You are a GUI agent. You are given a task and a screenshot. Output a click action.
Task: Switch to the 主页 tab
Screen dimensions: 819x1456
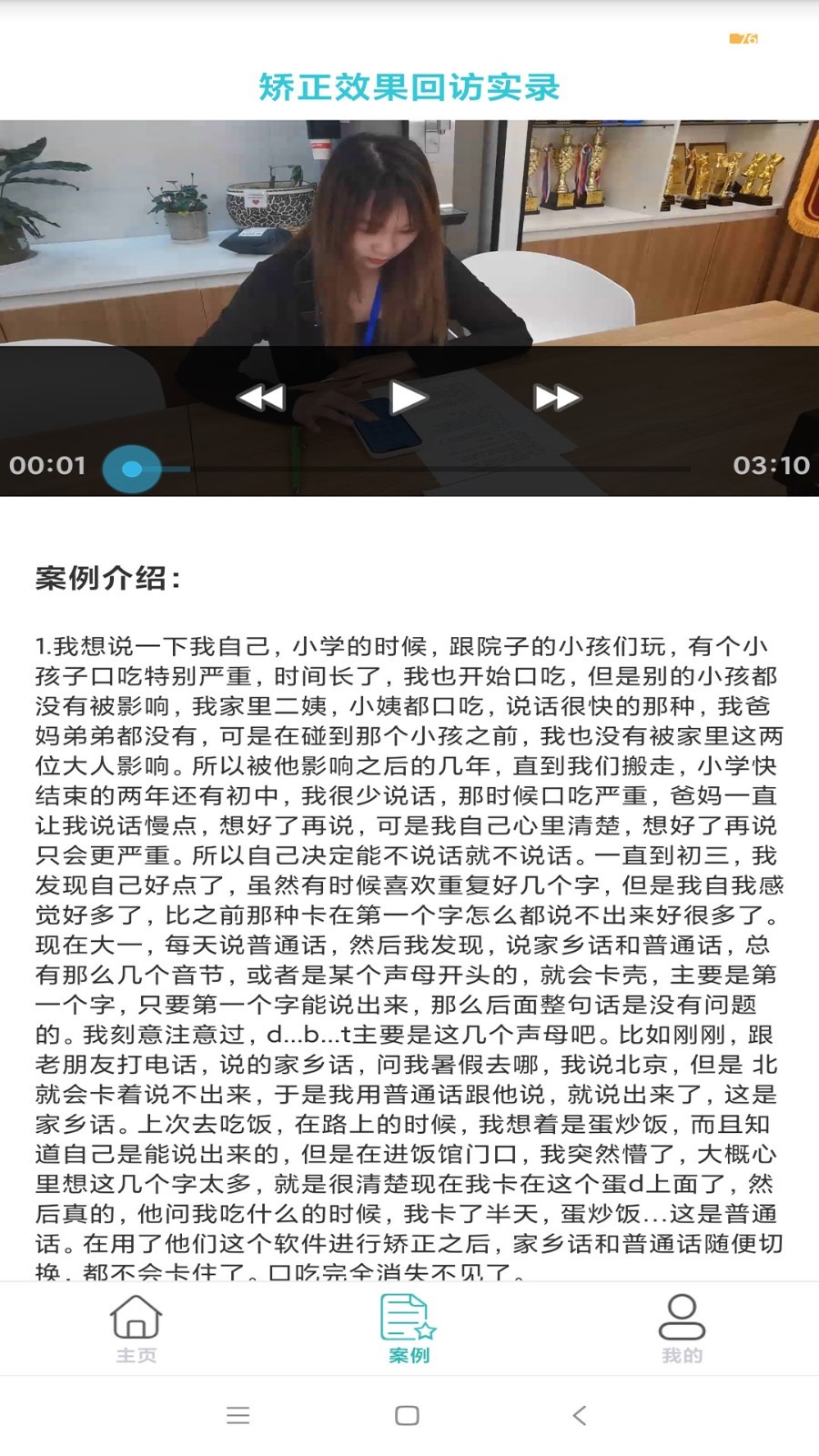pos(136,1329)
